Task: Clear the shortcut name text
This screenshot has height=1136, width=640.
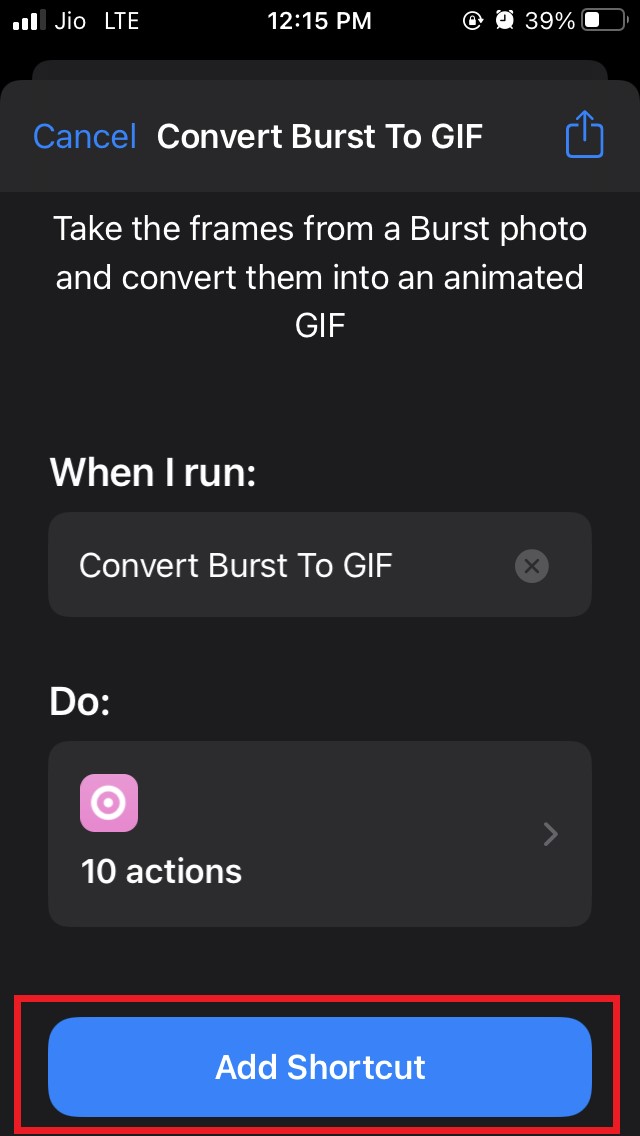Action: tap(532, 567)
